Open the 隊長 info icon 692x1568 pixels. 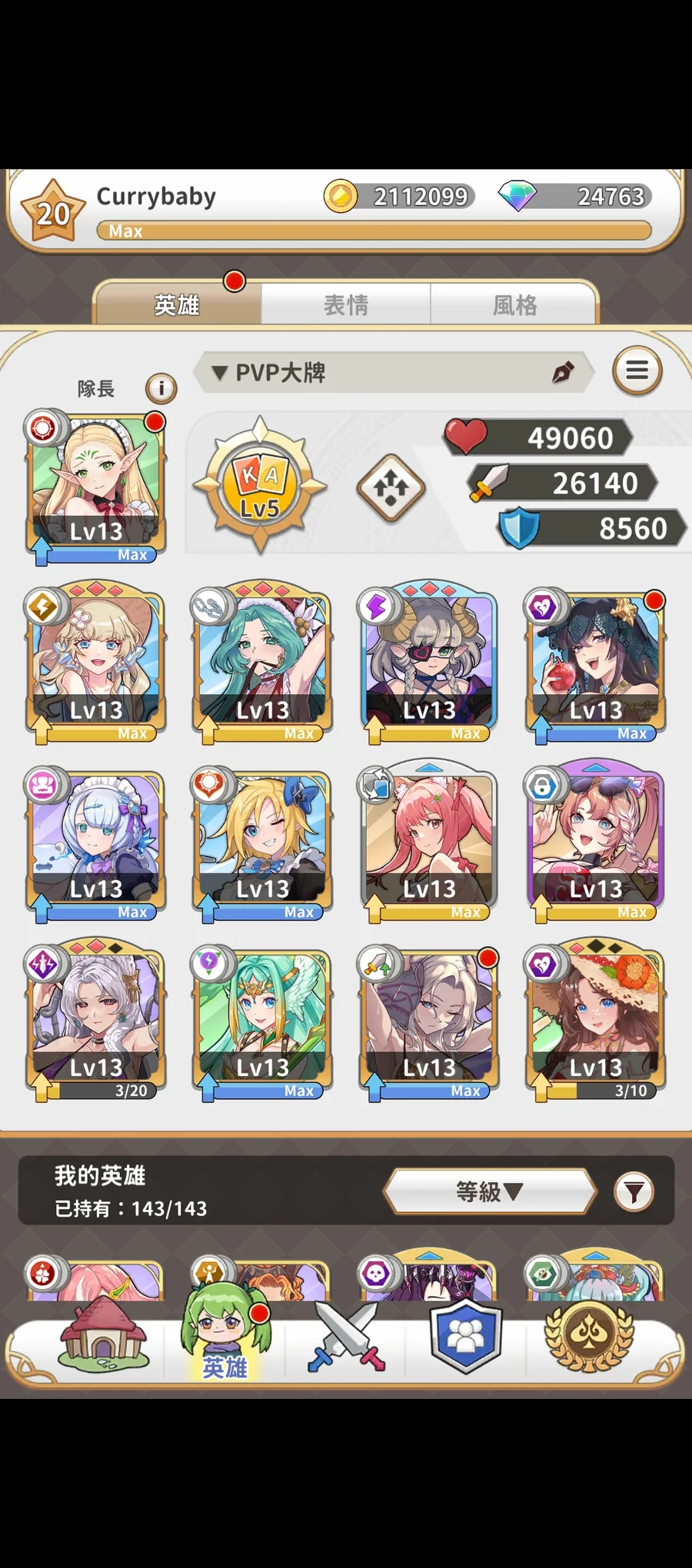[x=161, y=388]
